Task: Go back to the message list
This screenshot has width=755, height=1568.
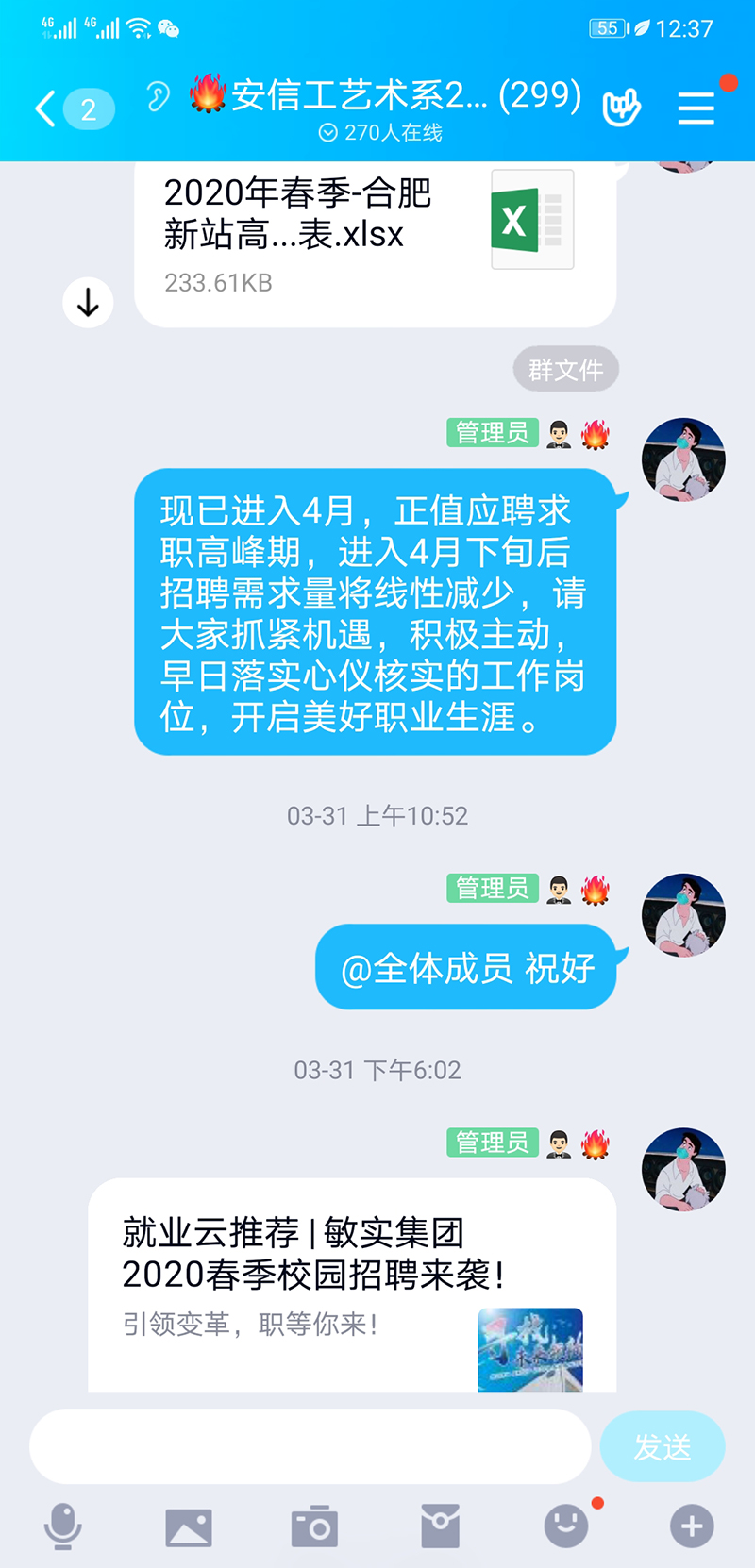Action: [x=47, y=108]
